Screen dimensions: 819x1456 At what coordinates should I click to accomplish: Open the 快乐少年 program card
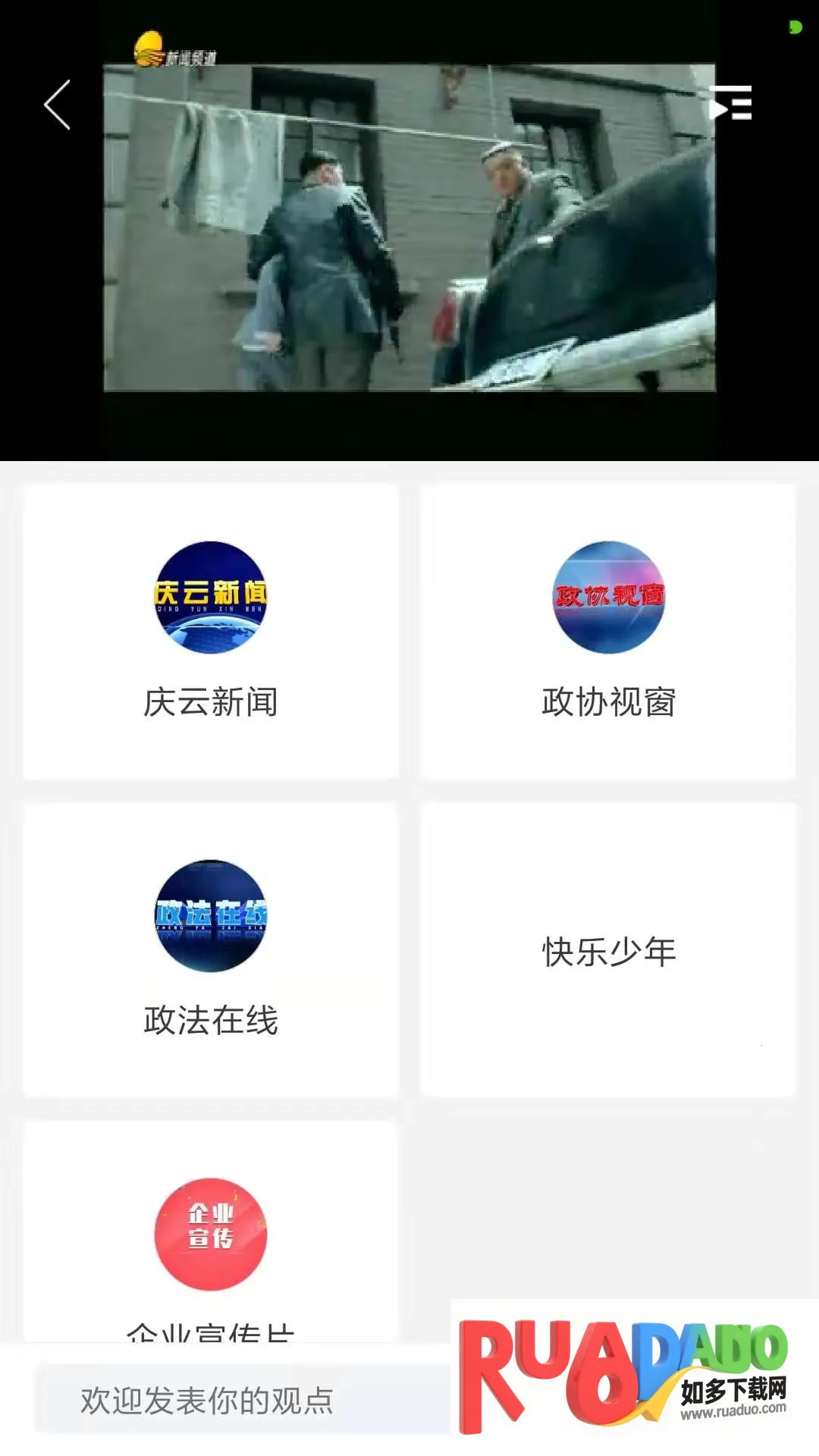tap(608, 951)
